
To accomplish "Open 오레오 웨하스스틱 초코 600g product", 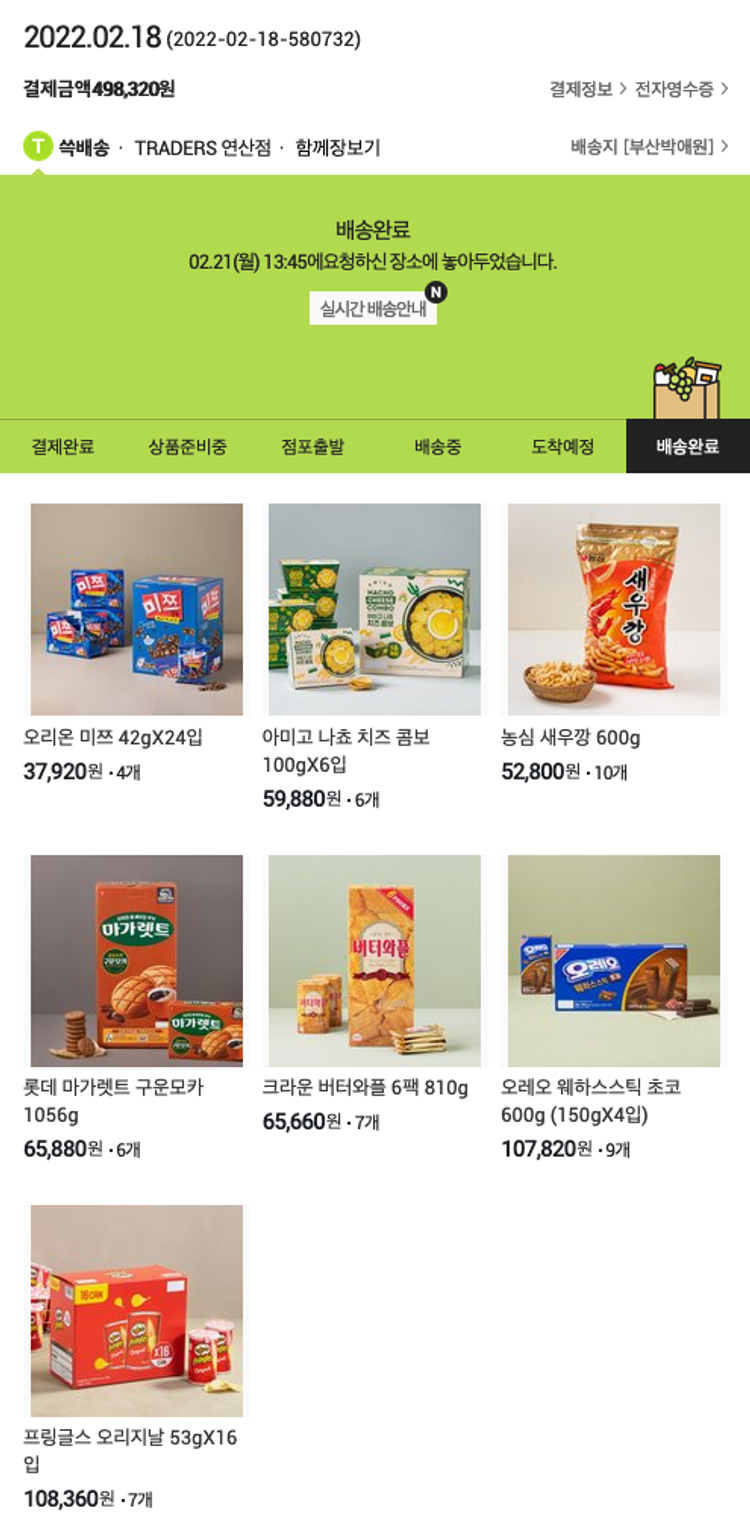I will coord(613,961).
